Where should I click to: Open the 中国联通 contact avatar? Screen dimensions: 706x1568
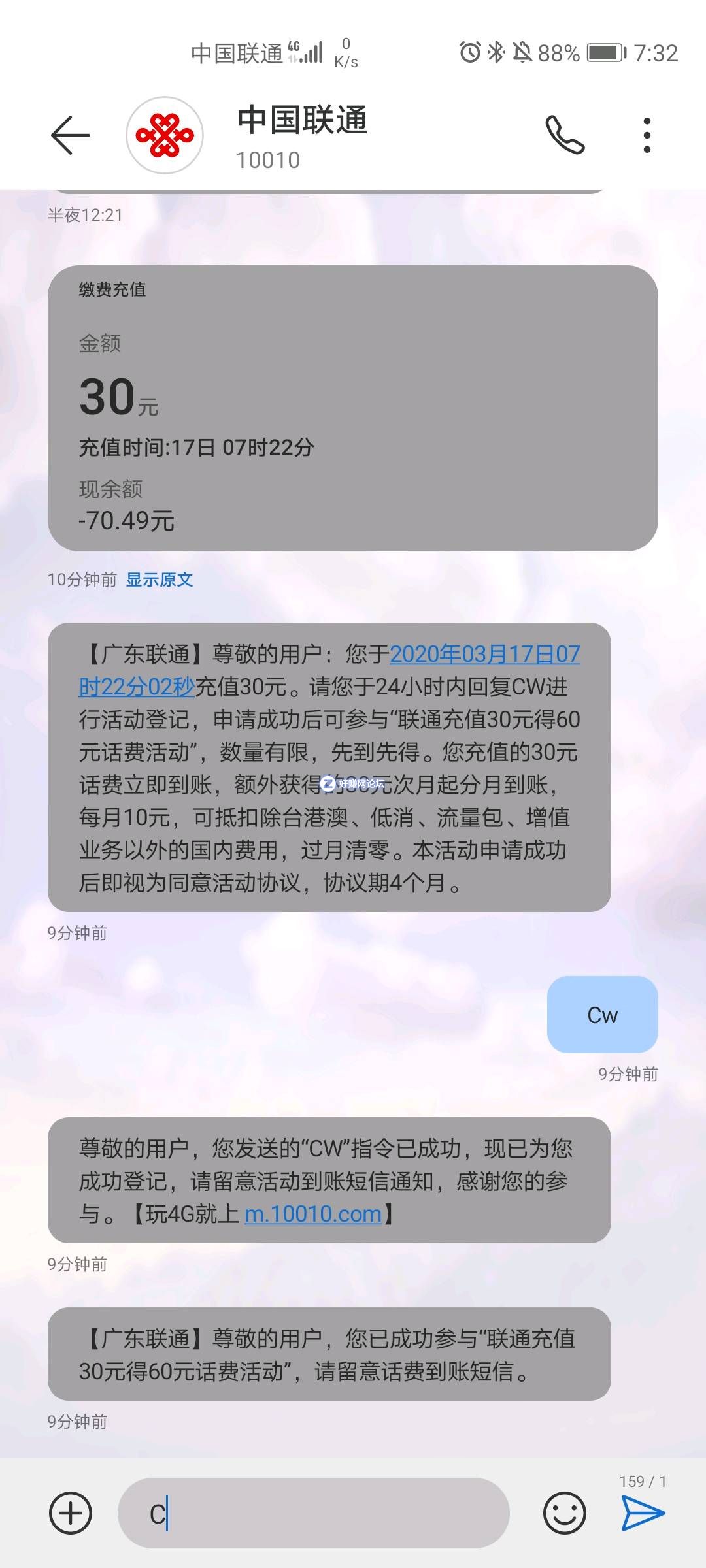pyautogui.click(x=165, y=135)
